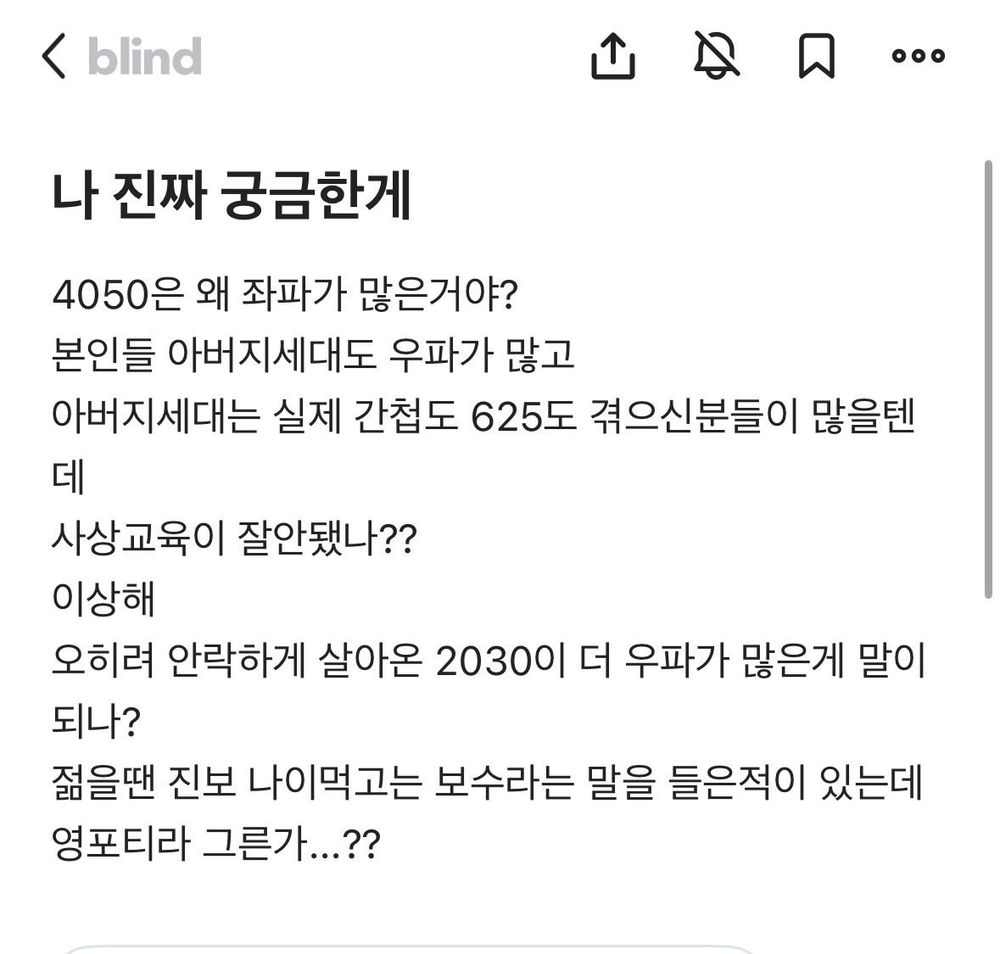Go back using the back arrow
This screenshot has width=1000, height=954.
(54, 56)
